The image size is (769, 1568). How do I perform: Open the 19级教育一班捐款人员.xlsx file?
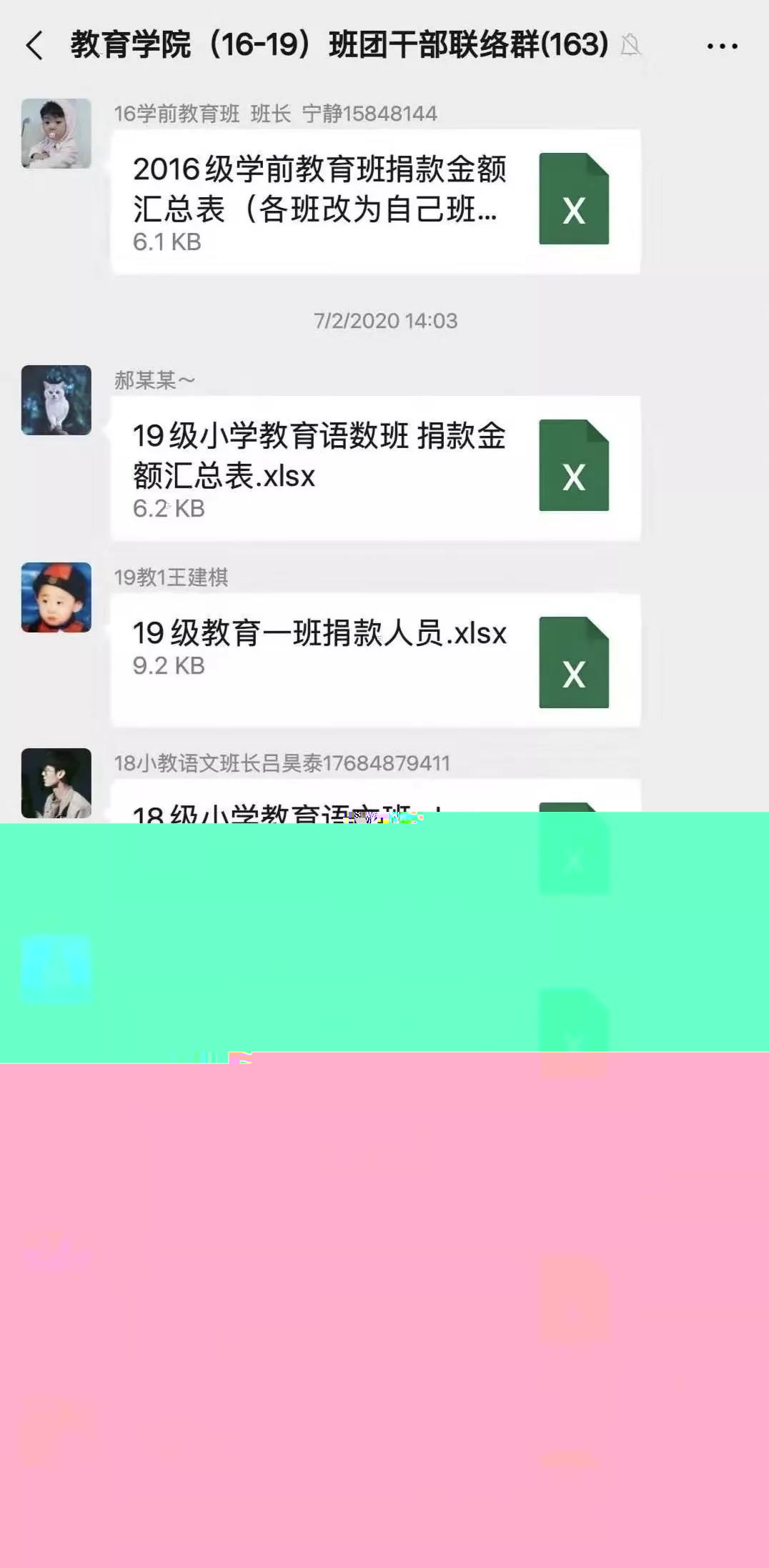[375, 660]
